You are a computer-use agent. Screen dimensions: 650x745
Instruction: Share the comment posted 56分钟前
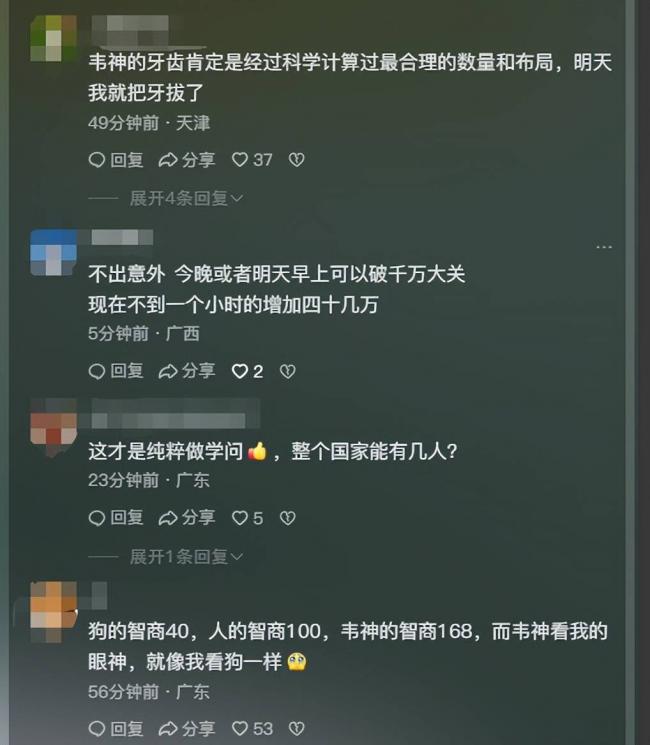187,729
